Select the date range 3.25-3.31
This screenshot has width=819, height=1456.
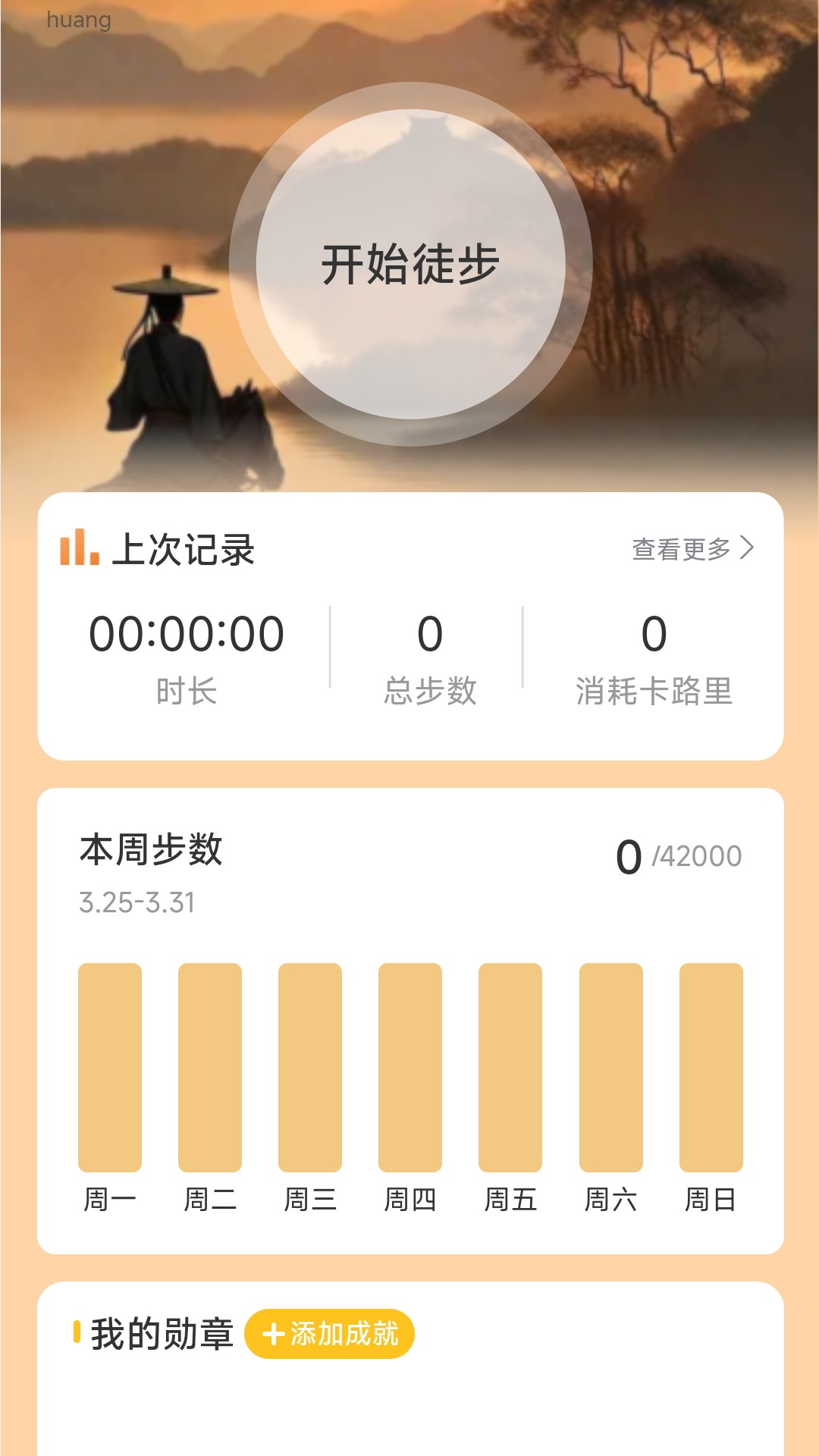[x=136, y=903]
